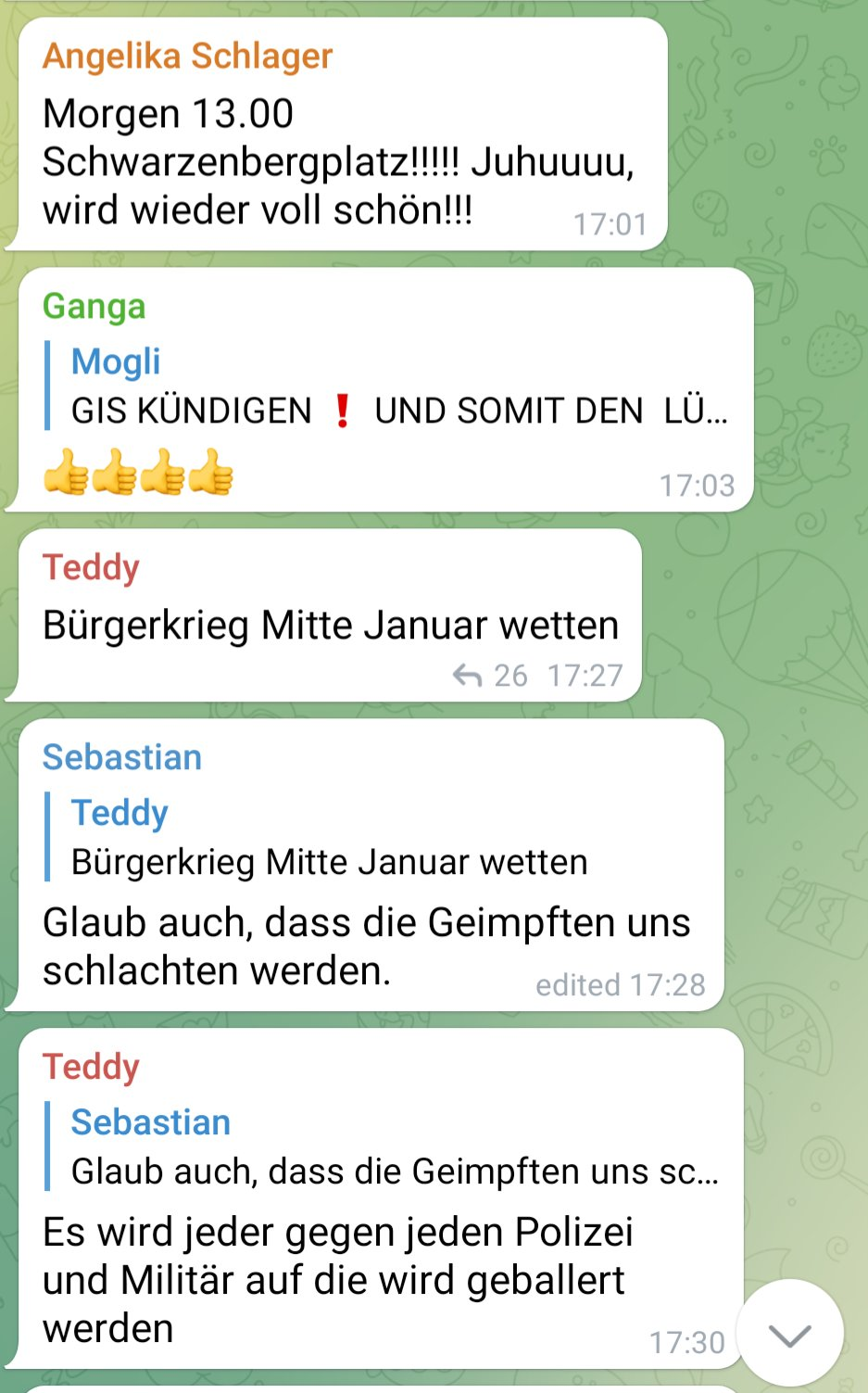Image resolution: width=868 pixels, height=1393 pixels.
Task: Open Angelika Schlager's profile name
Action: pyautogui.click(x=187, y=56)
